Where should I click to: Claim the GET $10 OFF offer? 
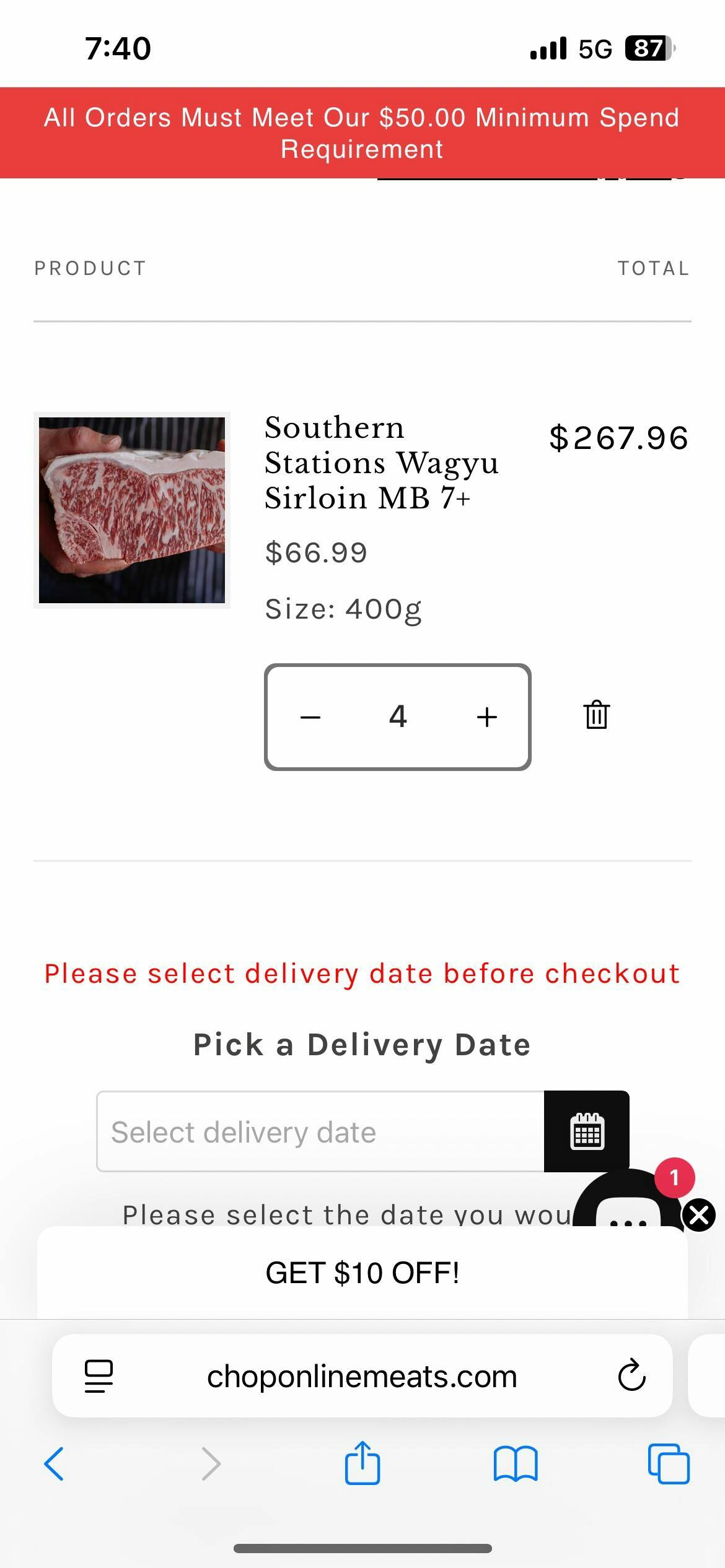pos(362,1273)
